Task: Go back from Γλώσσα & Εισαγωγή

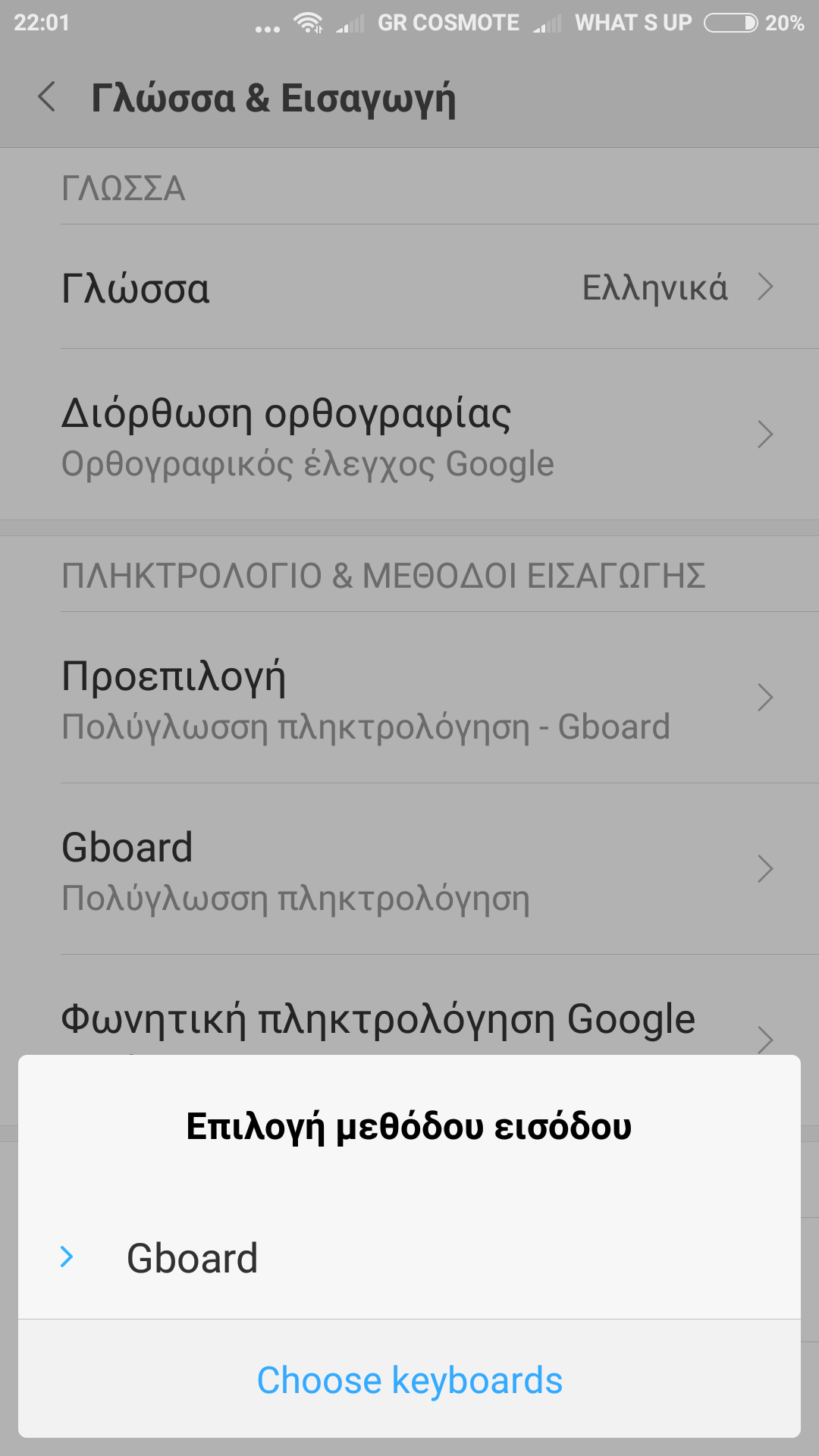Action: point(47,98)
